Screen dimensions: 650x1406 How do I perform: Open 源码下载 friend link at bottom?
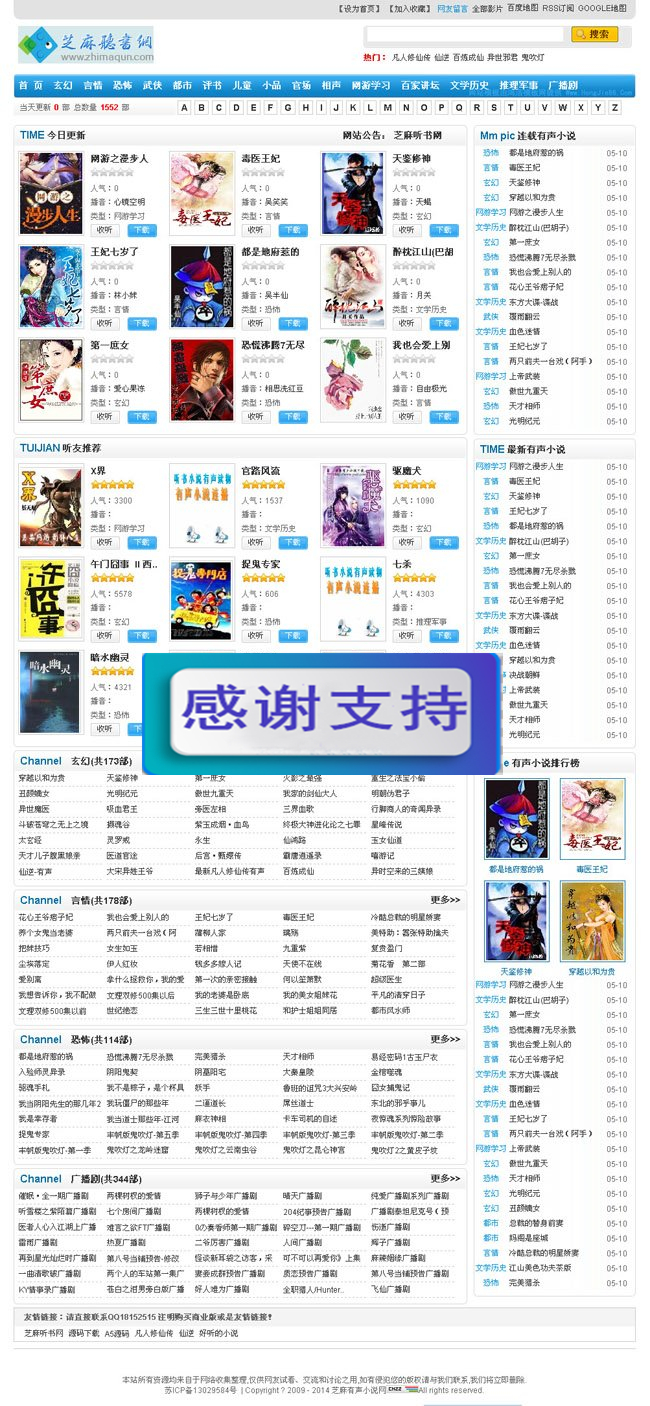point(83,1333)
